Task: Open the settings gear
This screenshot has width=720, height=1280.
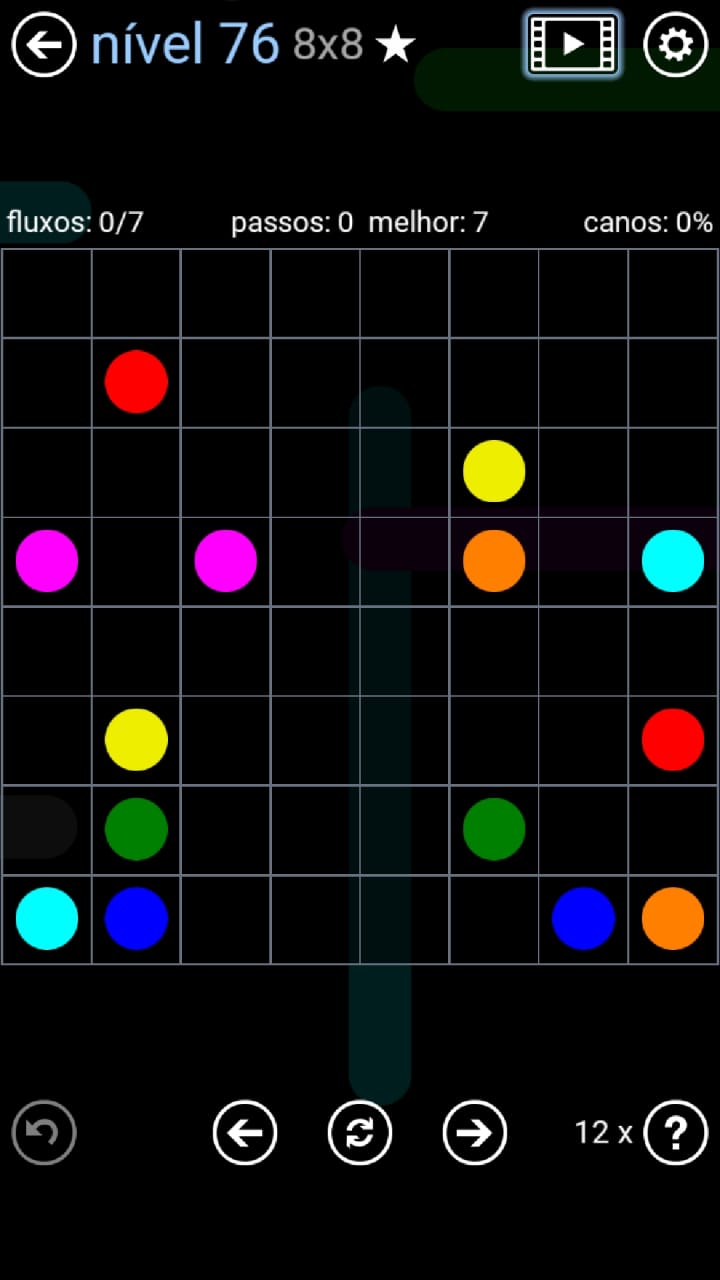Action: click(675, 45)
